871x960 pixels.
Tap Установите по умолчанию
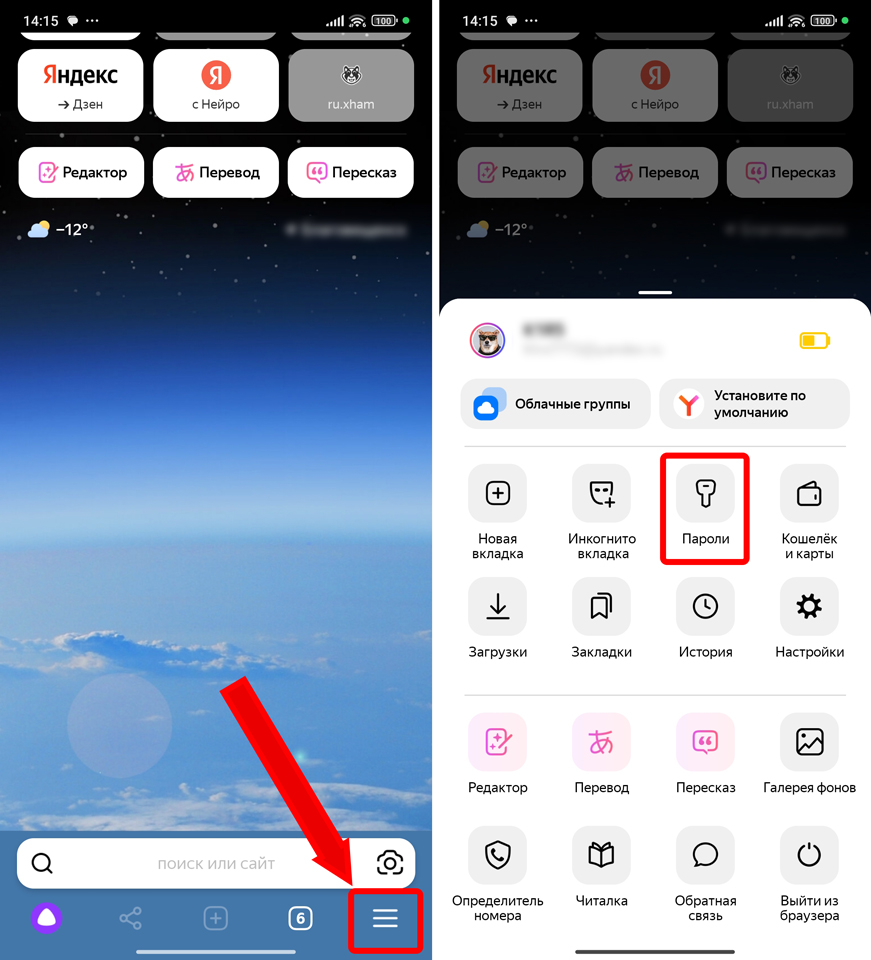click(754, 405)
